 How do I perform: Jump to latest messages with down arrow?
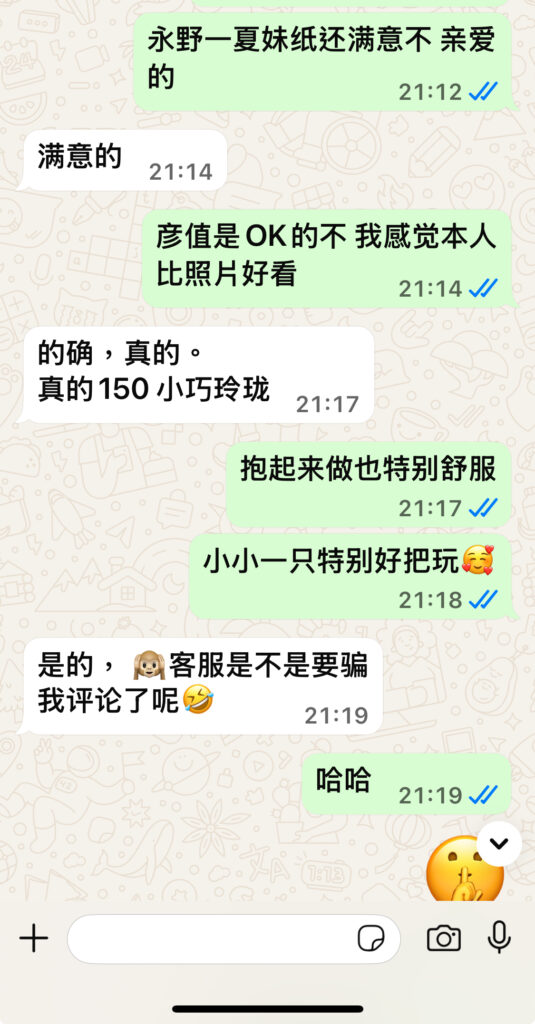[499, 844]
